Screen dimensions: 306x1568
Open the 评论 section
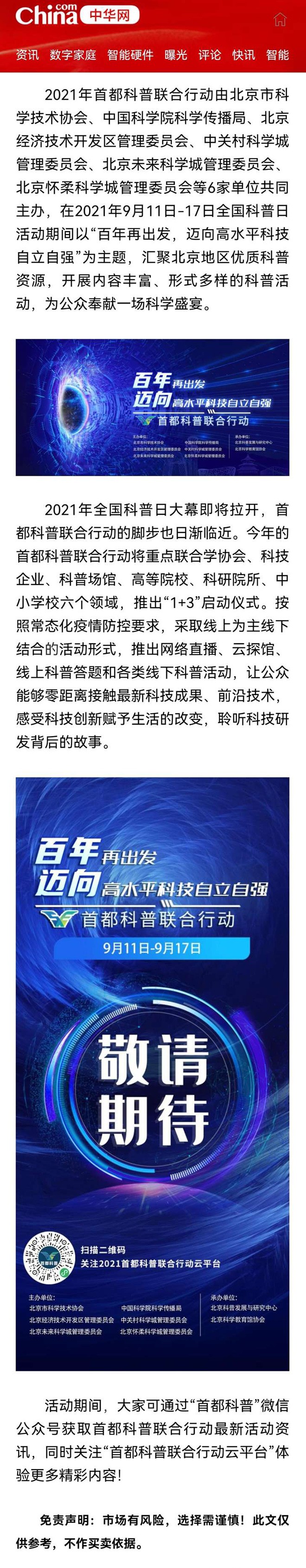coord(210,55)
